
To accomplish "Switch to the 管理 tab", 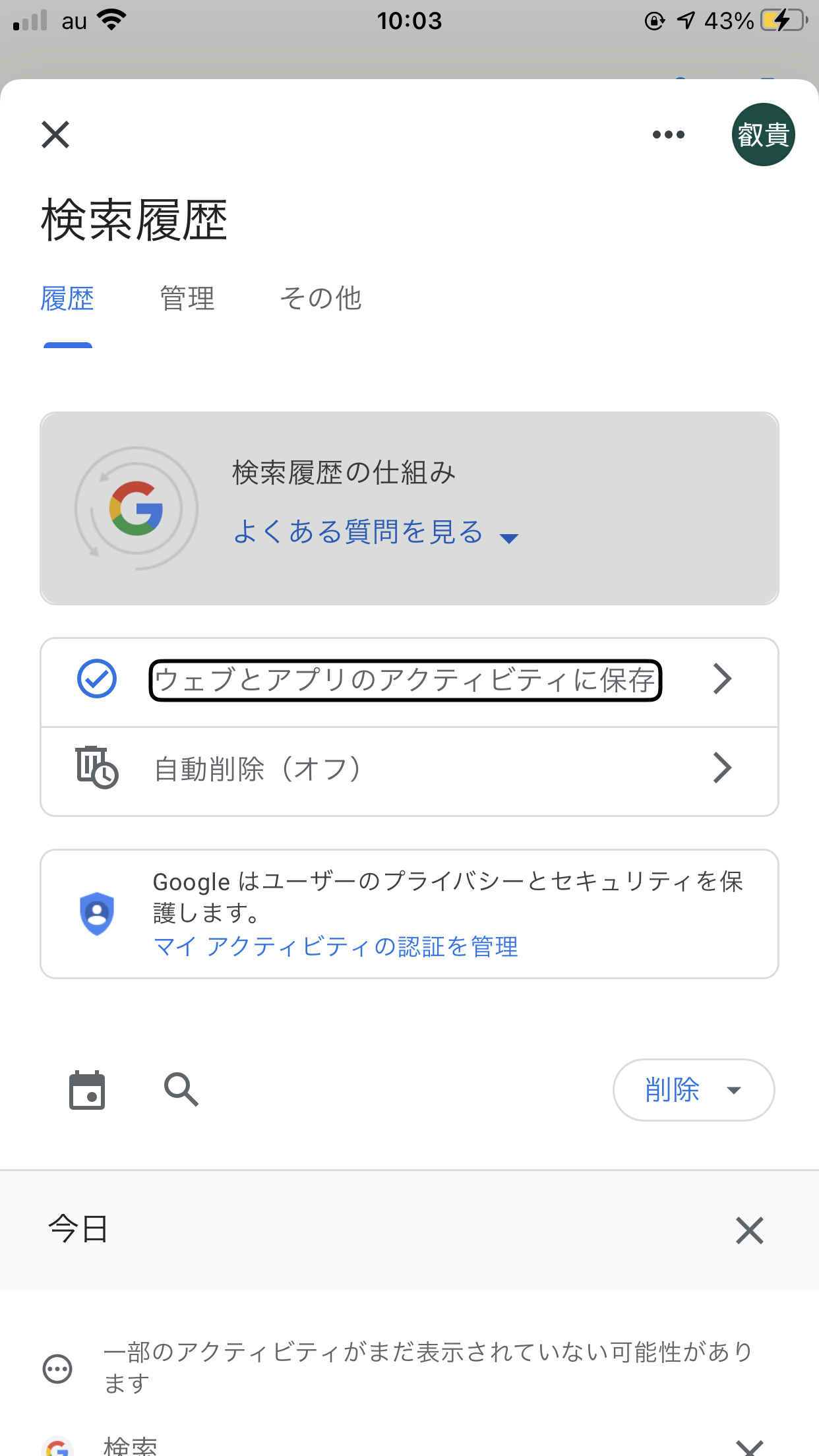I will coord(187,299).
